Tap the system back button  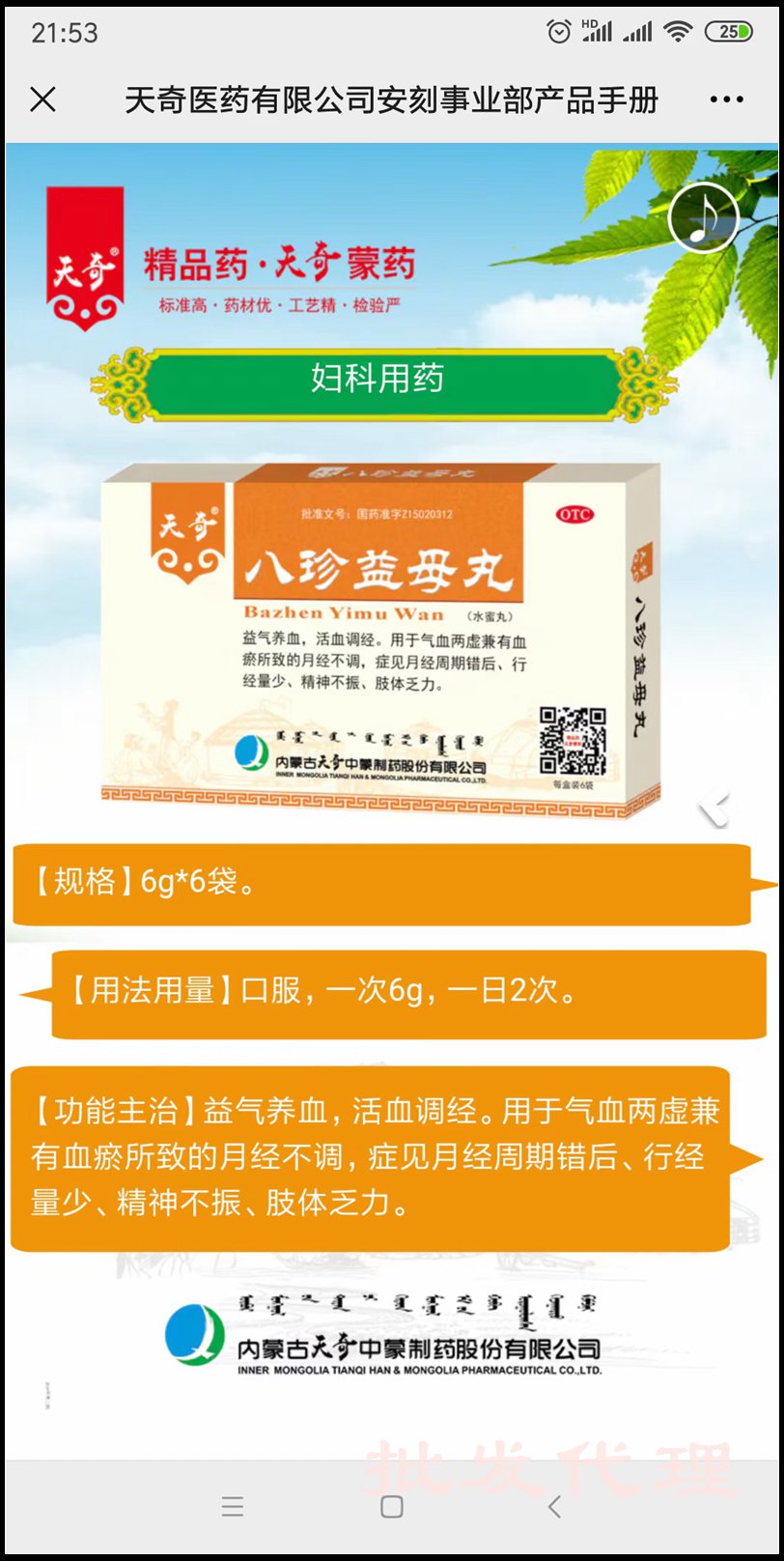pos(554,1506)
